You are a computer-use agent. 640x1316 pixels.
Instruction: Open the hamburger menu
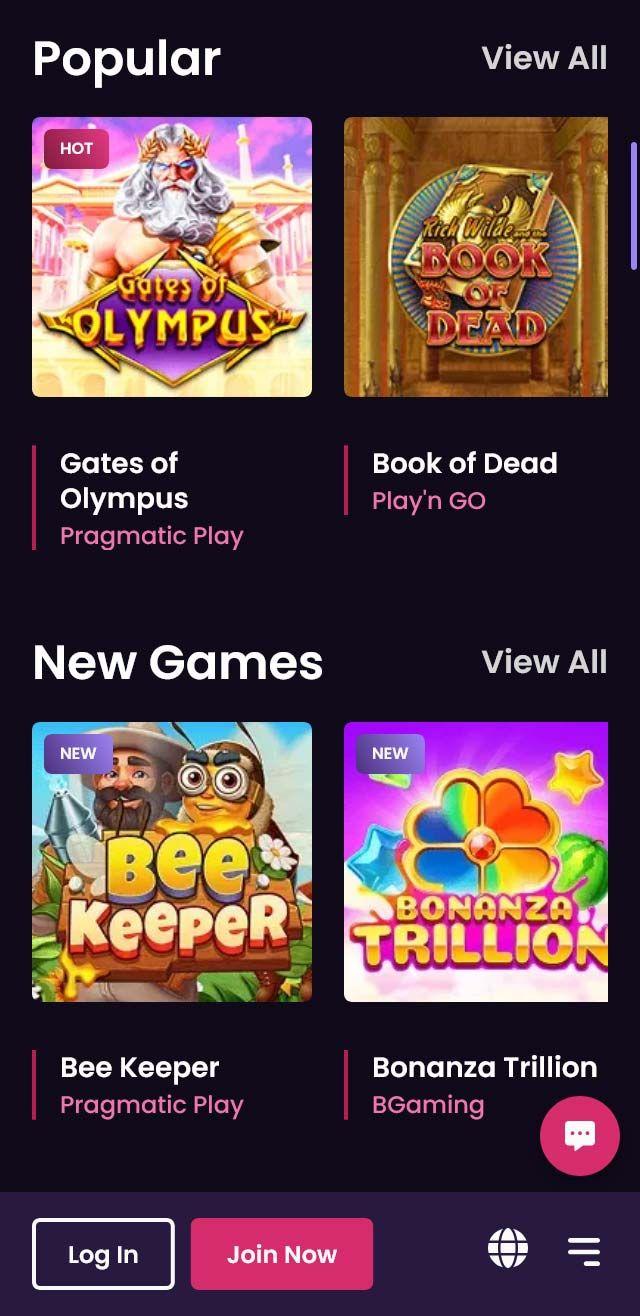pos(584,1251)
